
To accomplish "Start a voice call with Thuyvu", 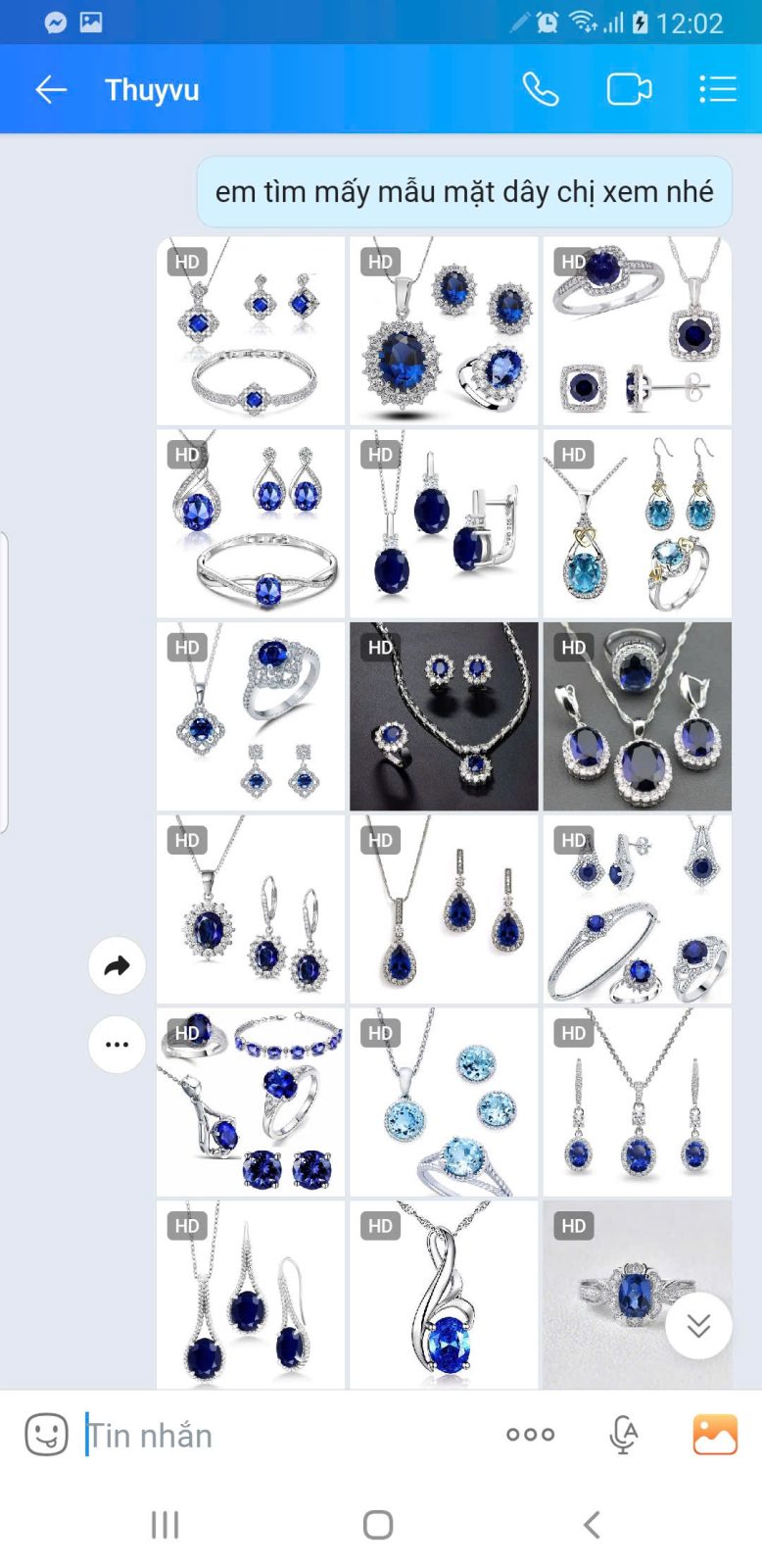I will 540,90.
